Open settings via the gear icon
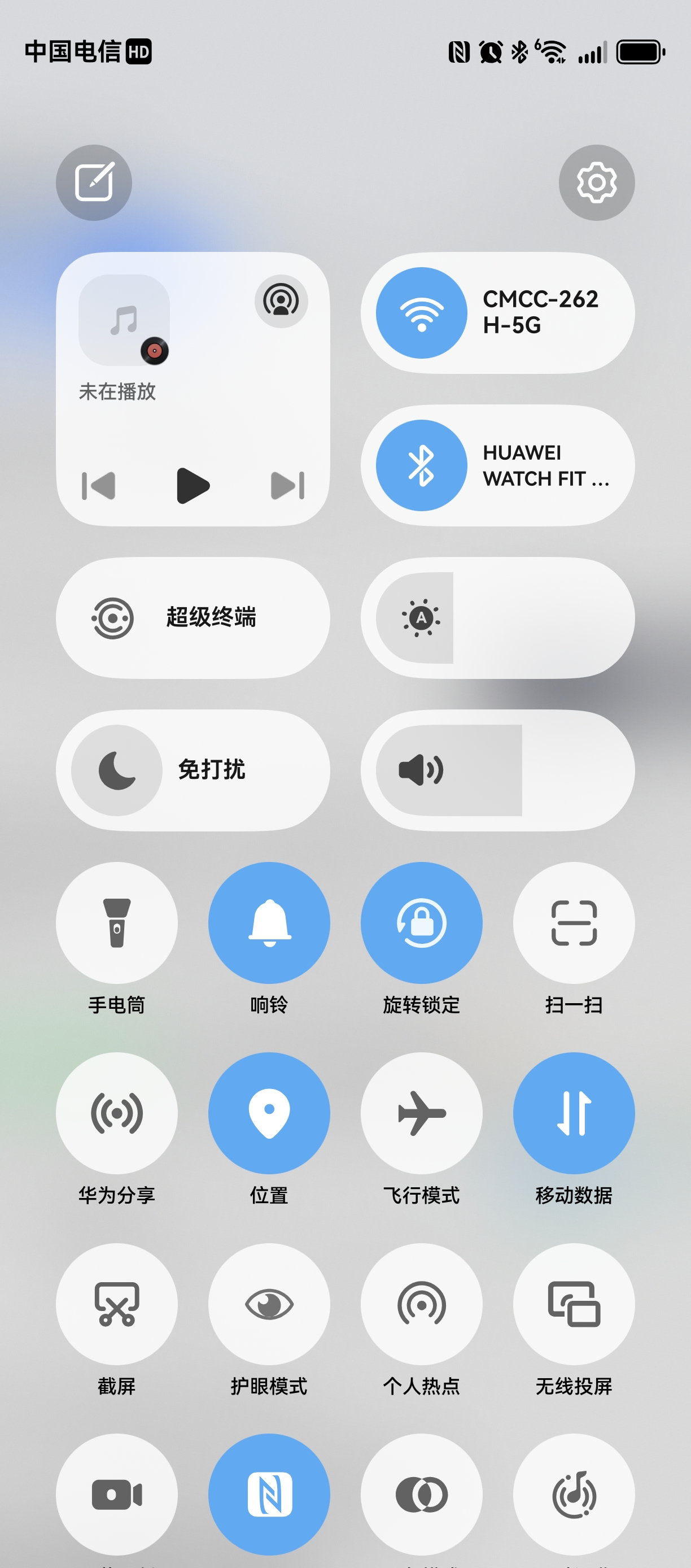Viewport: 691px width, 1568px height. 596,182
